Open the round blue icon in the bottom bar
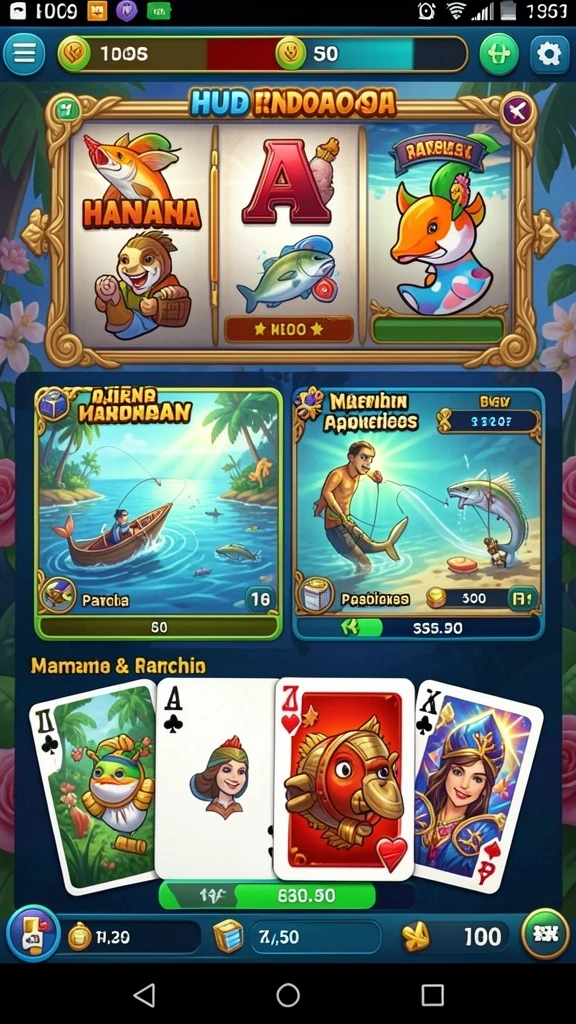The height and width of the screenshot is (1024, 576). [33, 933]
